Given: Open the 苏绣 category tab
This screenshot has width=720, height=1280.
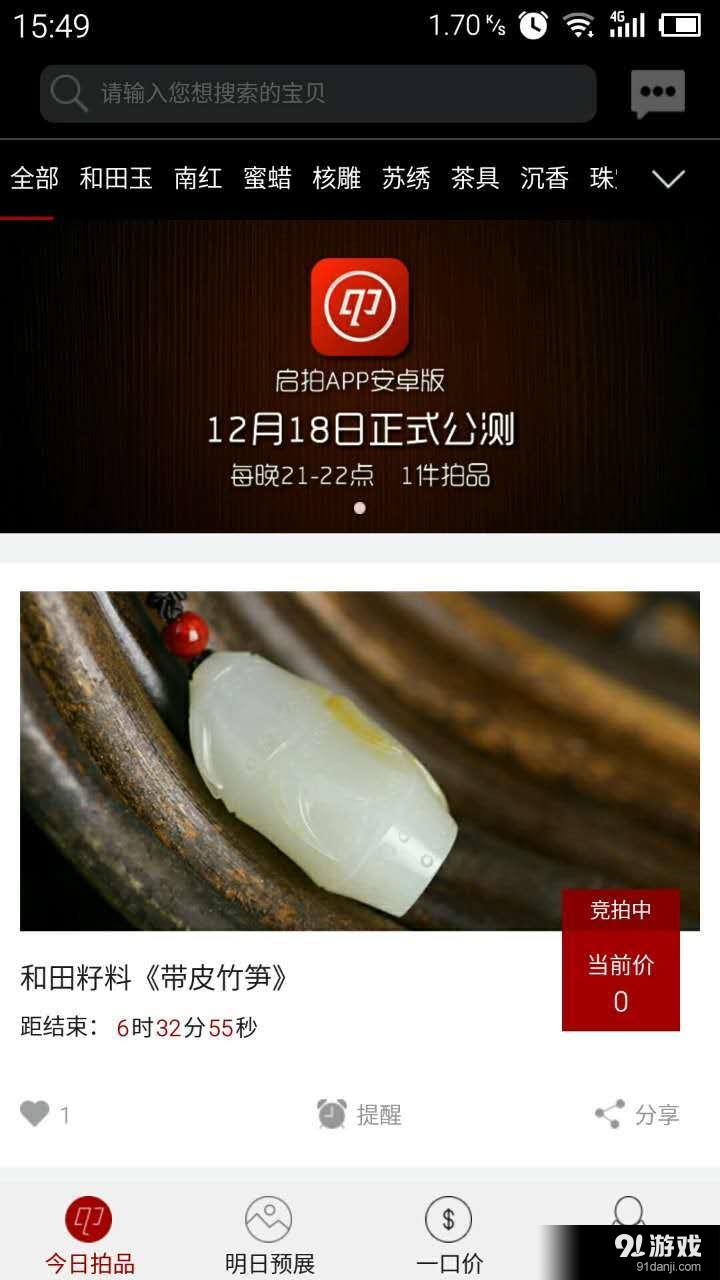Looking at the screenshot, I should [406, 179].
